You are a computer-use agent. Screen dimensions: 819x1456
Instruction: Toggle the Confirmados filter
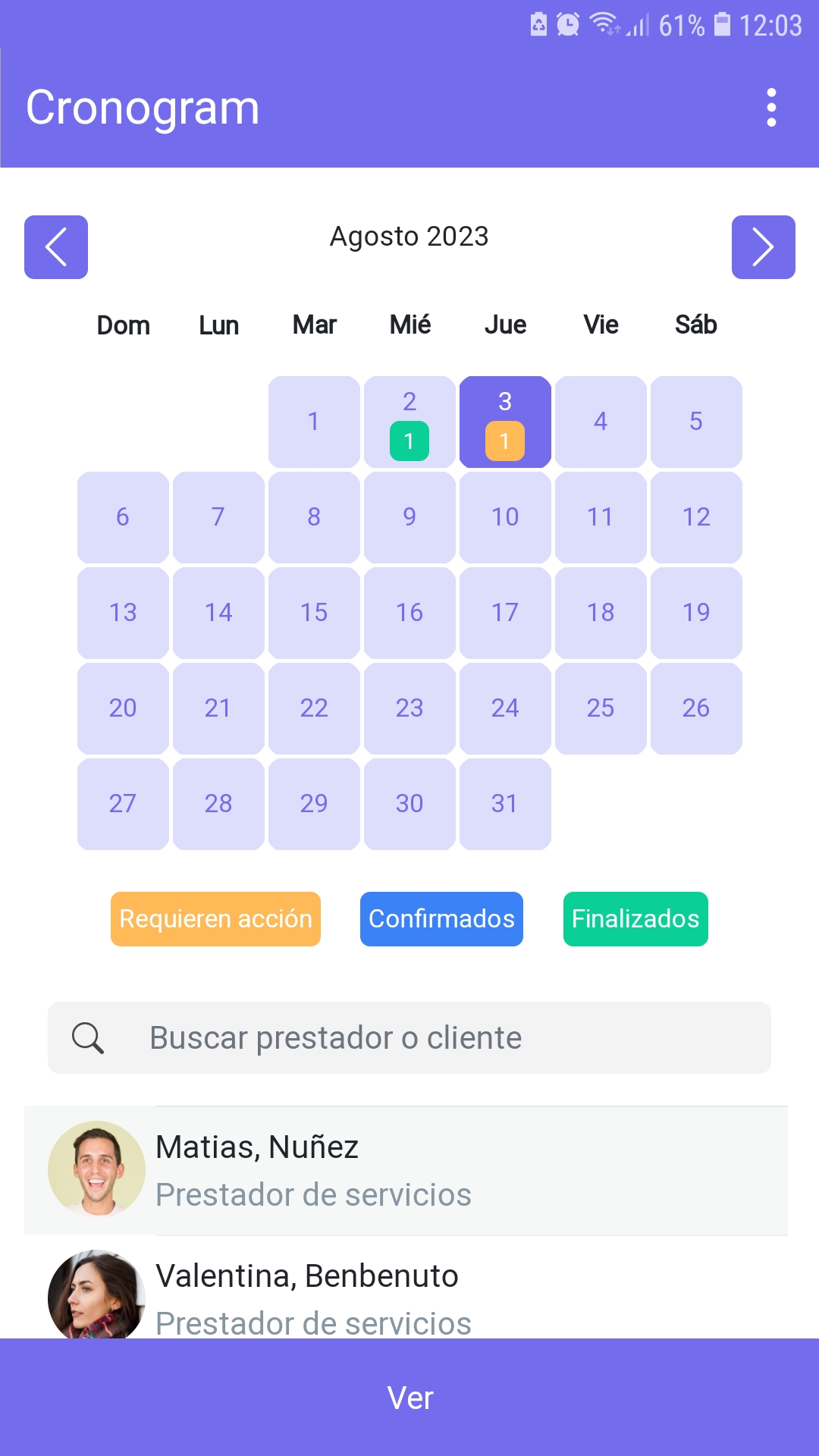(441, 919)
